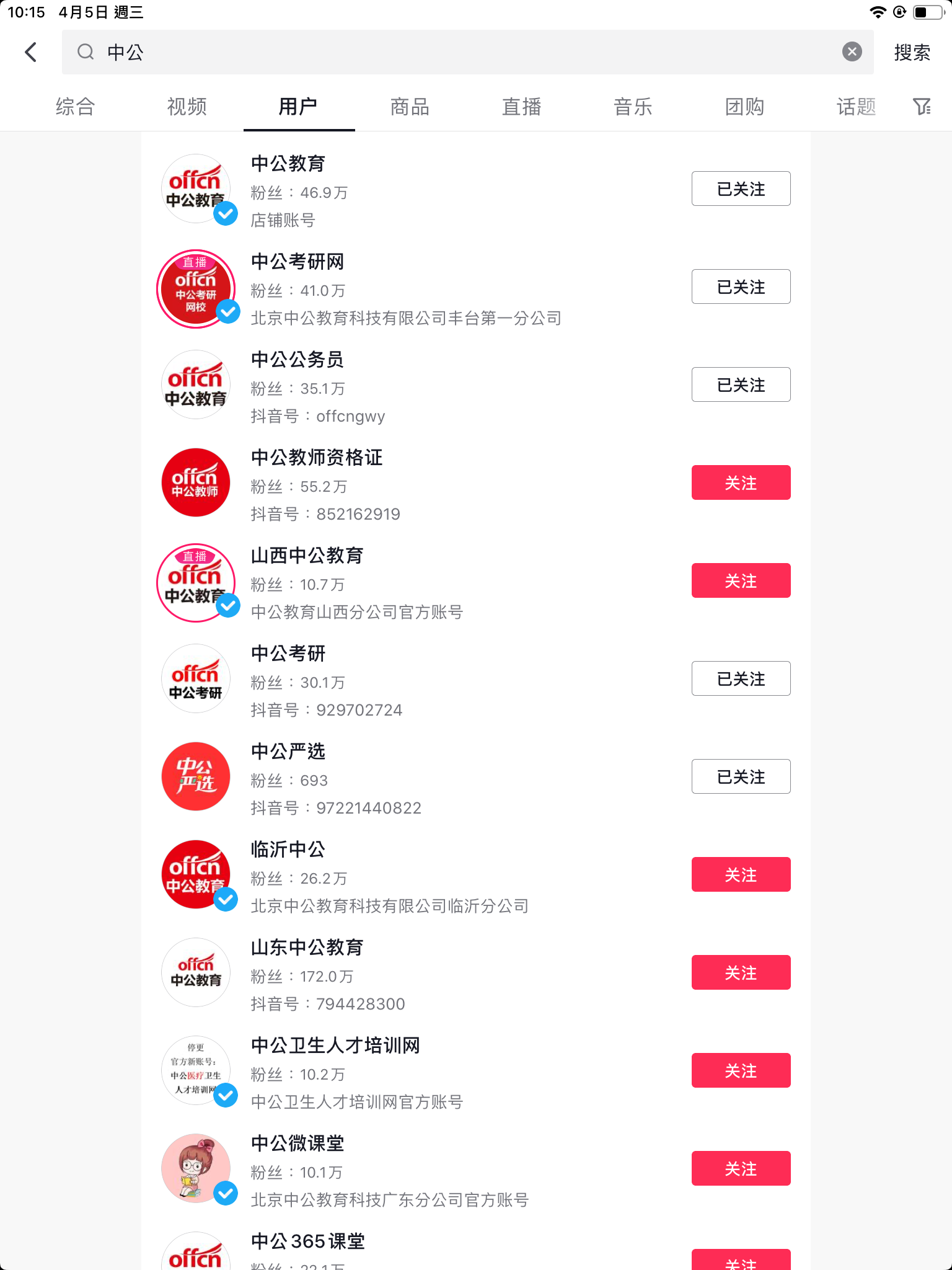Follow 中公微课堂

(741, 1168)
